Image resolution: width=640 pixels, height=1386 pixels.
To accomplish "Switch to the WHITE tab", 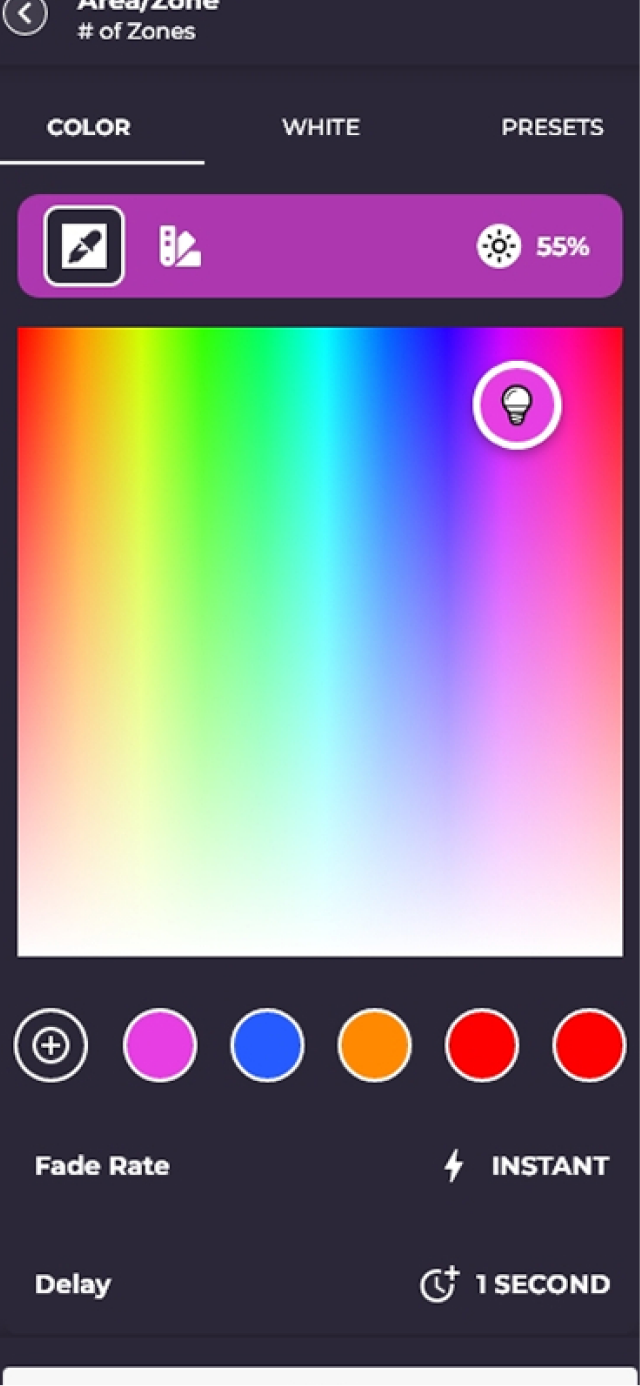I will coord(320,128).
